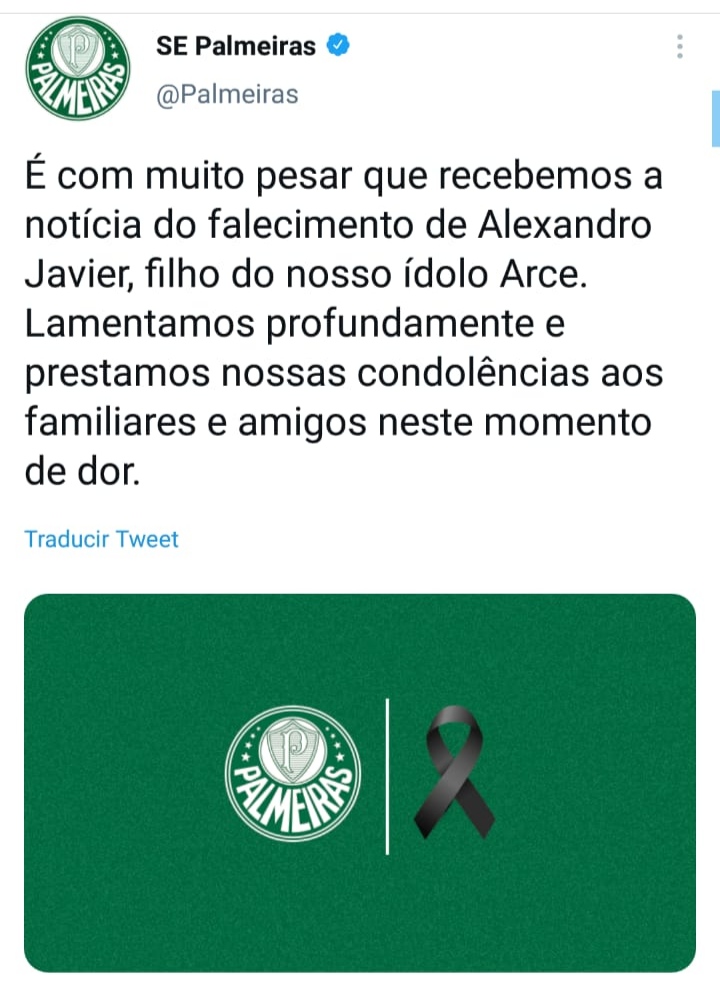Open the attached mourning ribbon image
Image resolution: width=720 pixels, height=988 pixels.
[360, 782]
